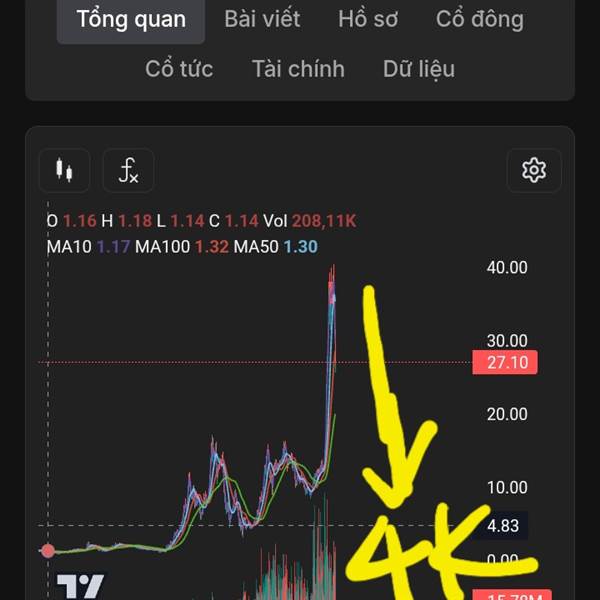Change the chart type with the candlestick icon
Image resolution: width=600 pixels, height=600 pixels.
click(x=64, y=171)
